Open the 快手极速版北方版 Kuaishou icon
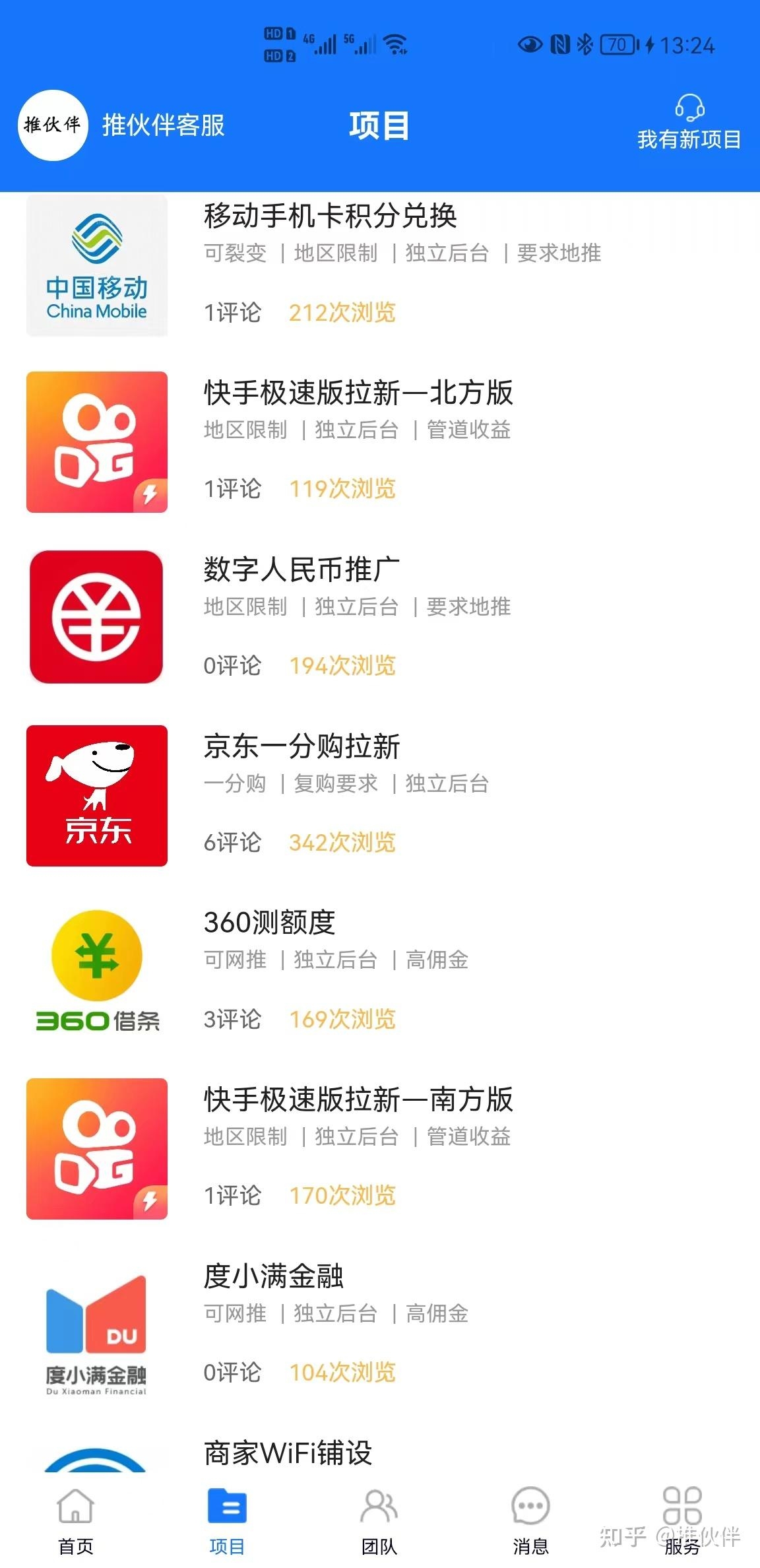 click(x=96, y=441)
